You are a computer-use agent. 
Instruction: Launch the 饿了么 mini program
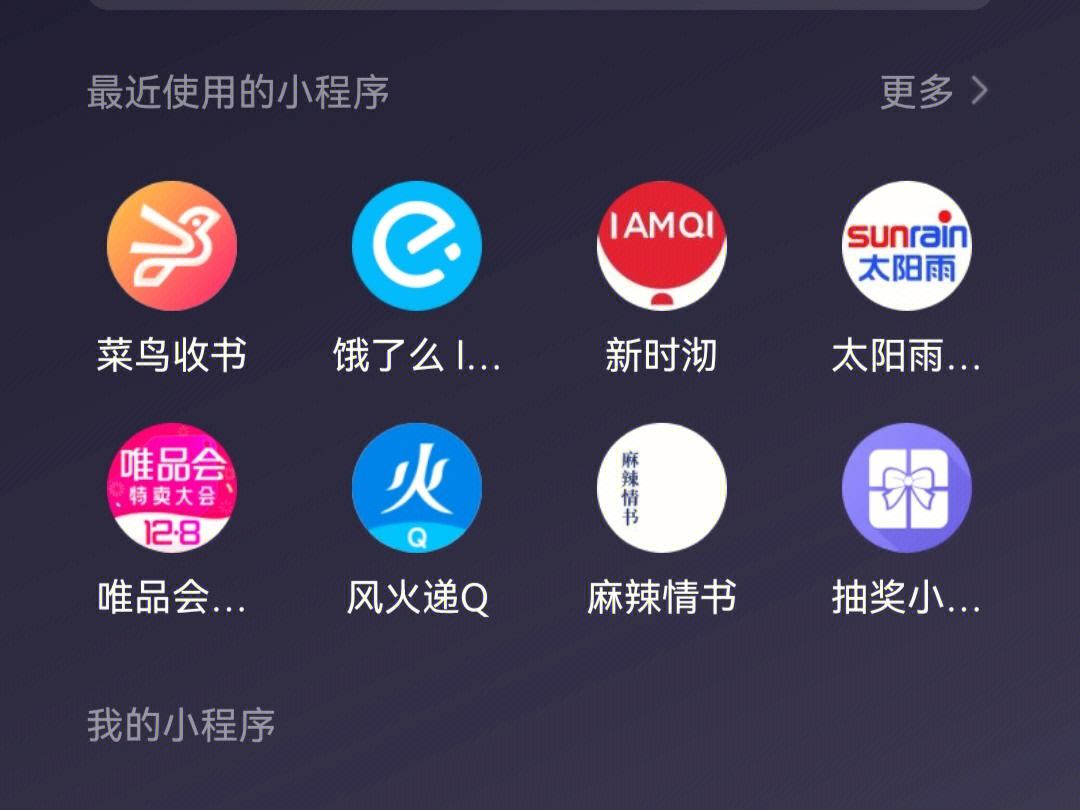pos(417,246)
